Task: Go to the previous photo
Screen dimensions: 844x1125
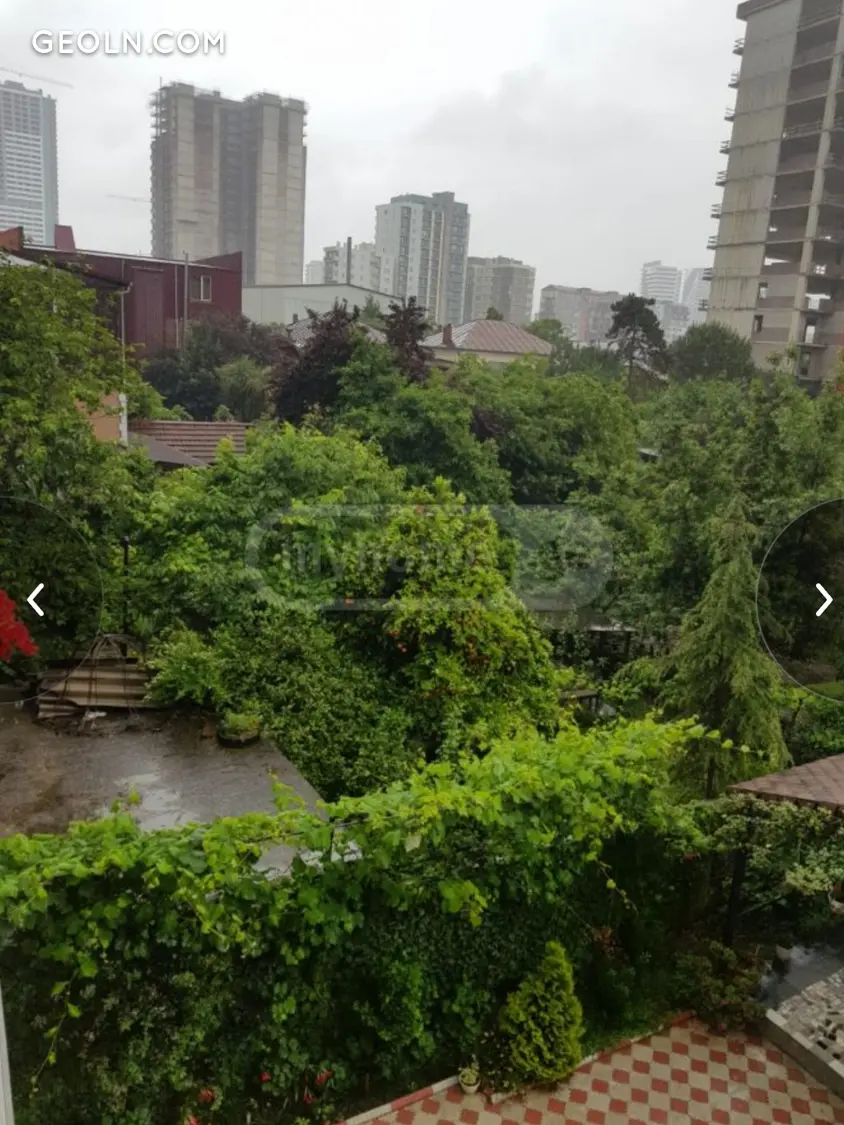Action: point(35,599)
